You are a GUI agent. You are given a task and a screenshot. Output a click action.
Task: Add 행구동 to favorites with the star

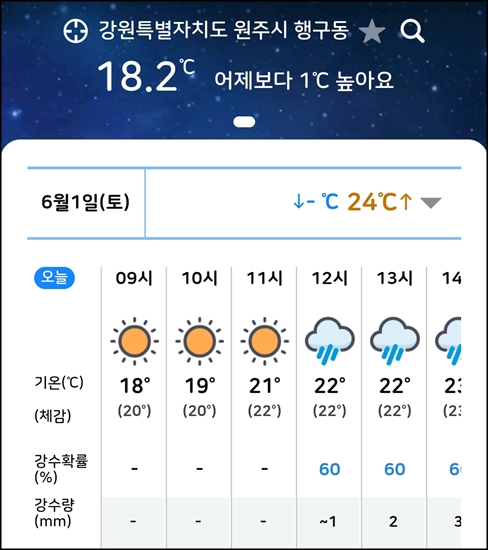pos(372,31)
